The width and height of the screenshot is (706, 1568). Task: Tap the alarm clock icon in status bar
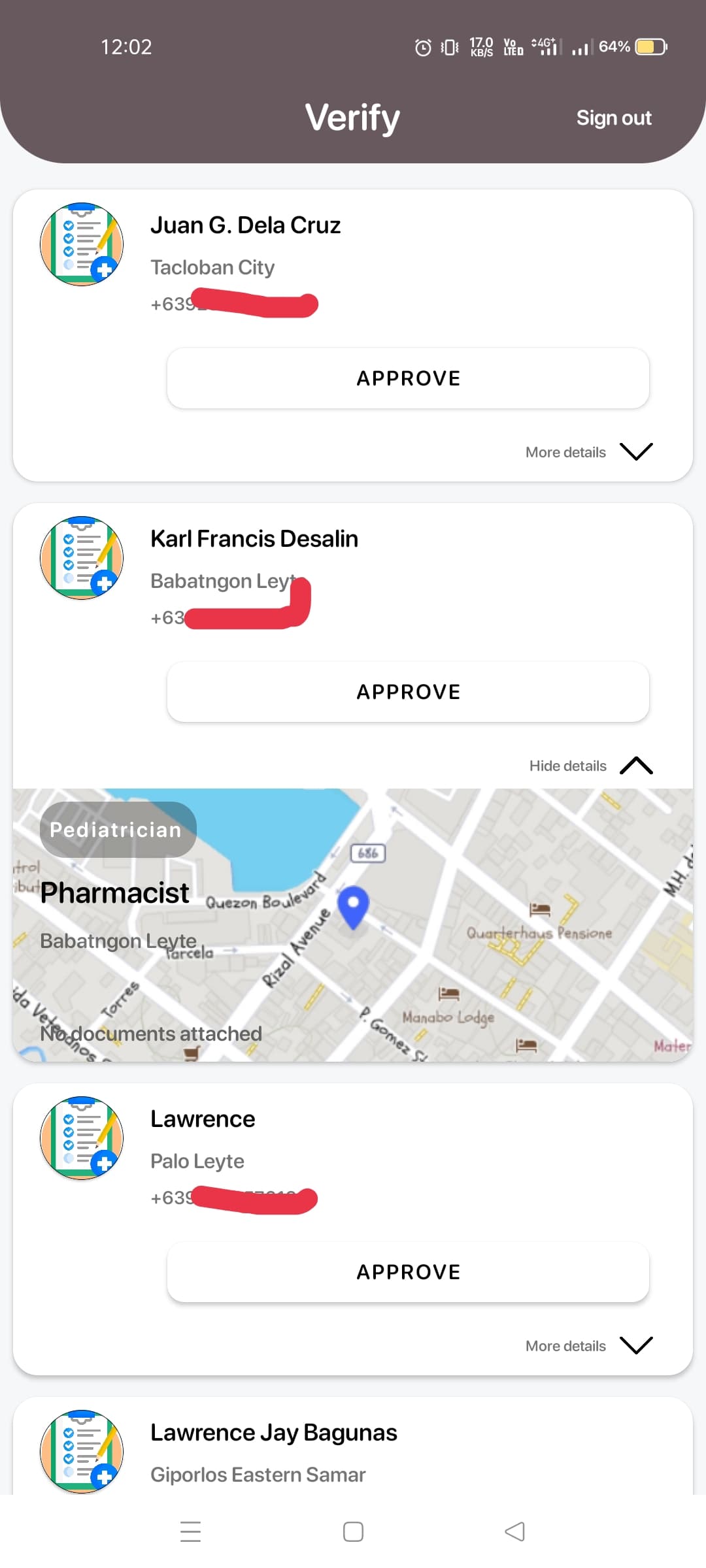point(422,46)
